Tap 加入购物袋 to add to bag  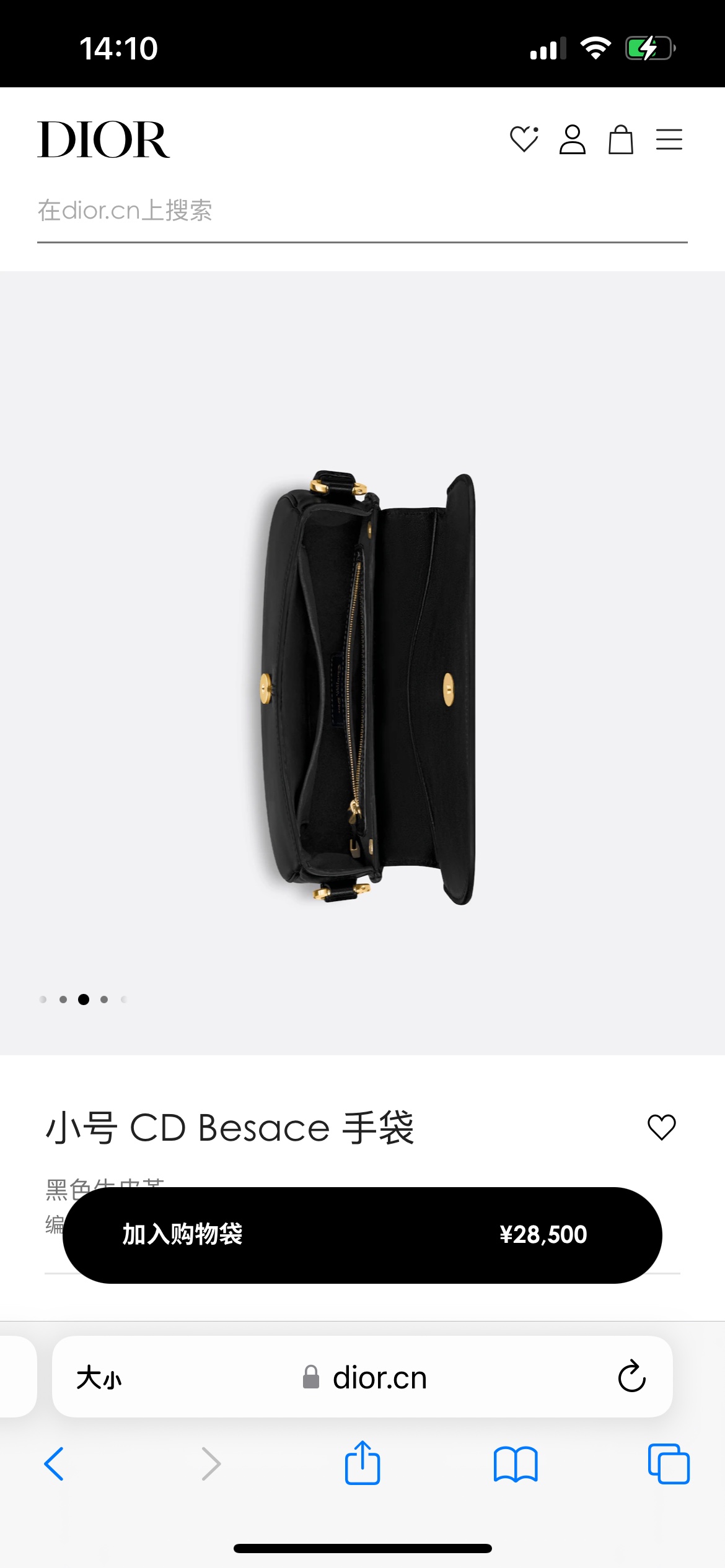[362, 1235]
